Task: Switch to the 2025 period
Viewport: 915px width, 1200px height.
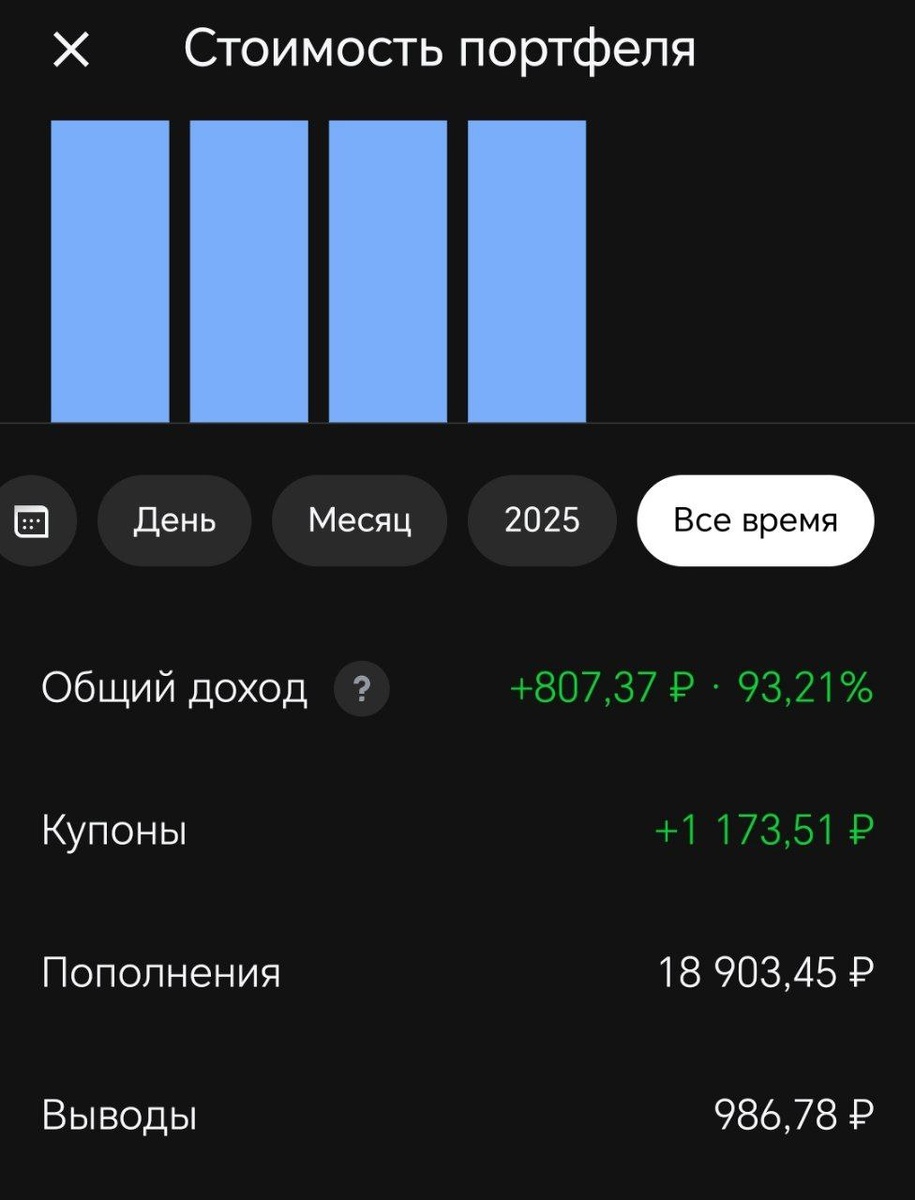Action: coord(542,520)
